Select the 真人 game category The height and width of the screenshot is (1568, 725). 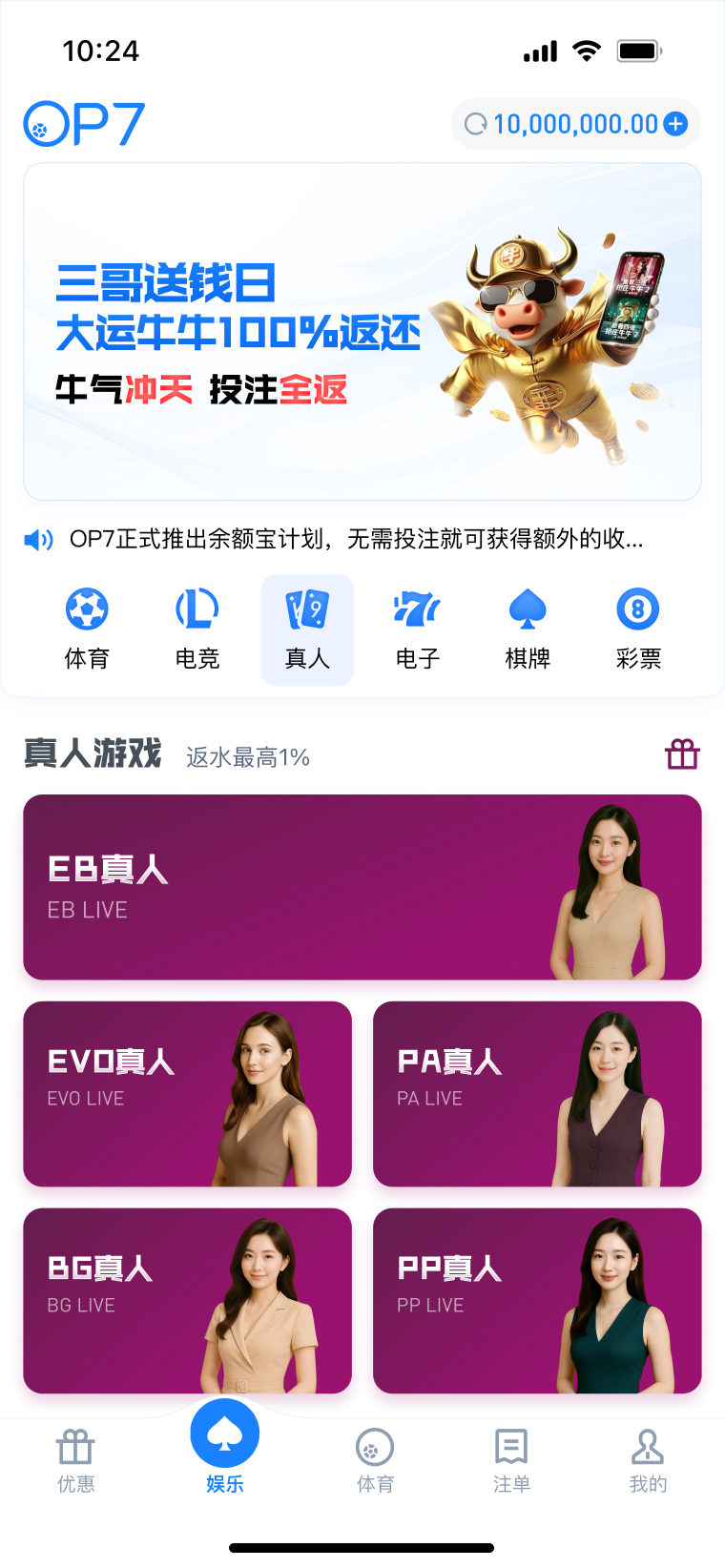tap(307, 629)
